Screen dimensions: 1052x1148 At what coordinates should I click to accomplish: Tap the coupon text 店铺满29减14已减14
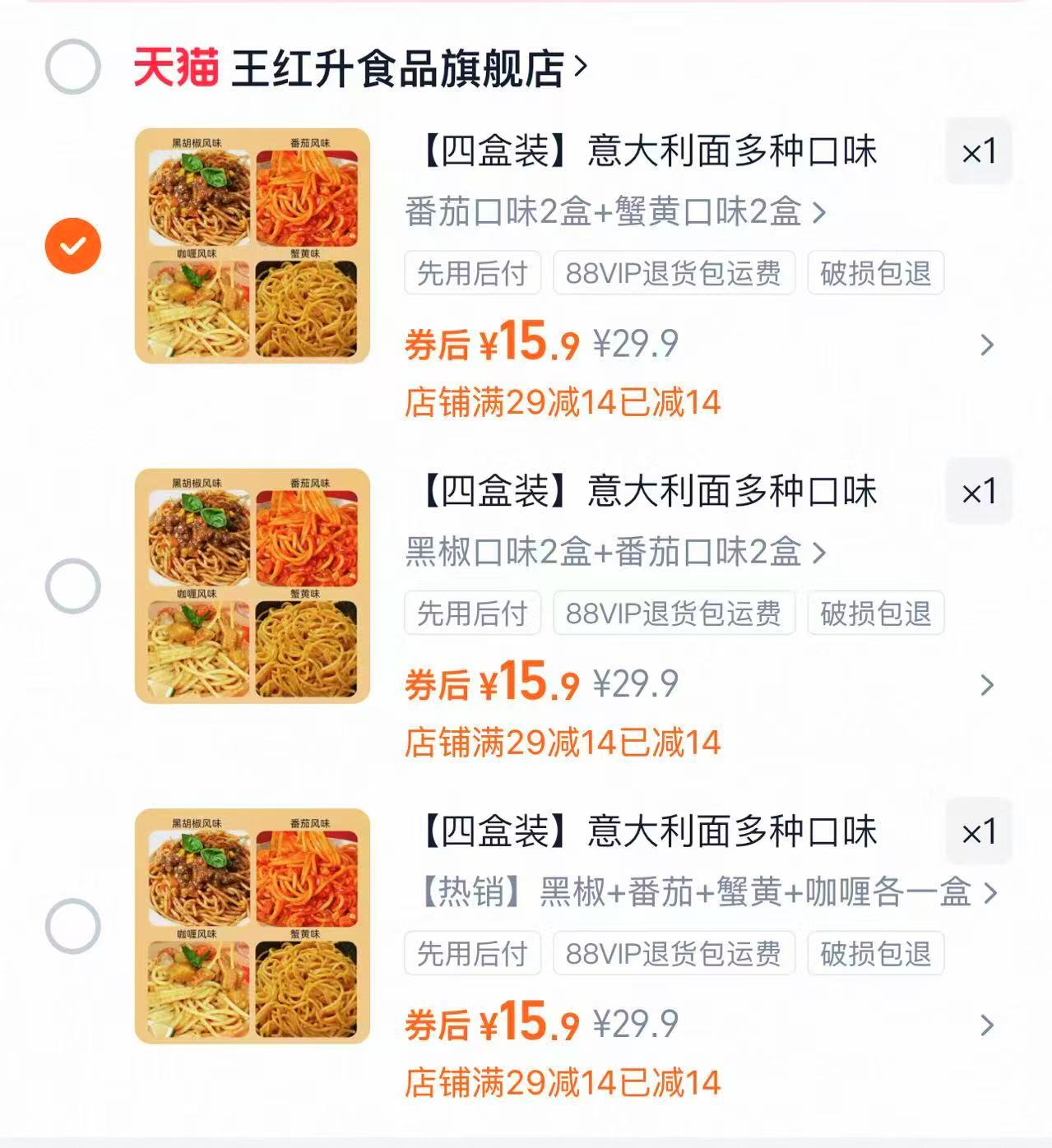click(x=563, y=401)
